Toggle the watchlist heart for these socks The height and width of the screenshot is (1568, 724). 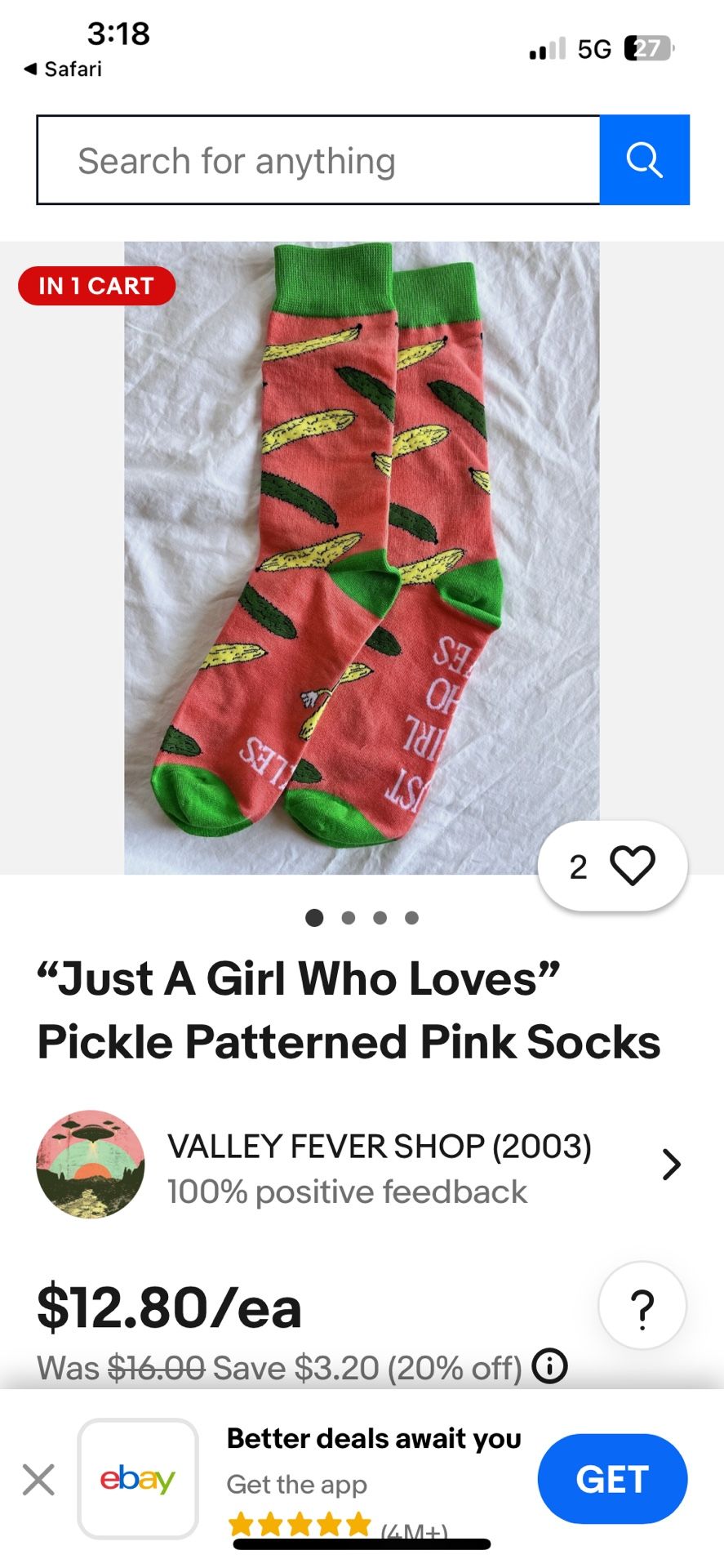click(633, 866)
